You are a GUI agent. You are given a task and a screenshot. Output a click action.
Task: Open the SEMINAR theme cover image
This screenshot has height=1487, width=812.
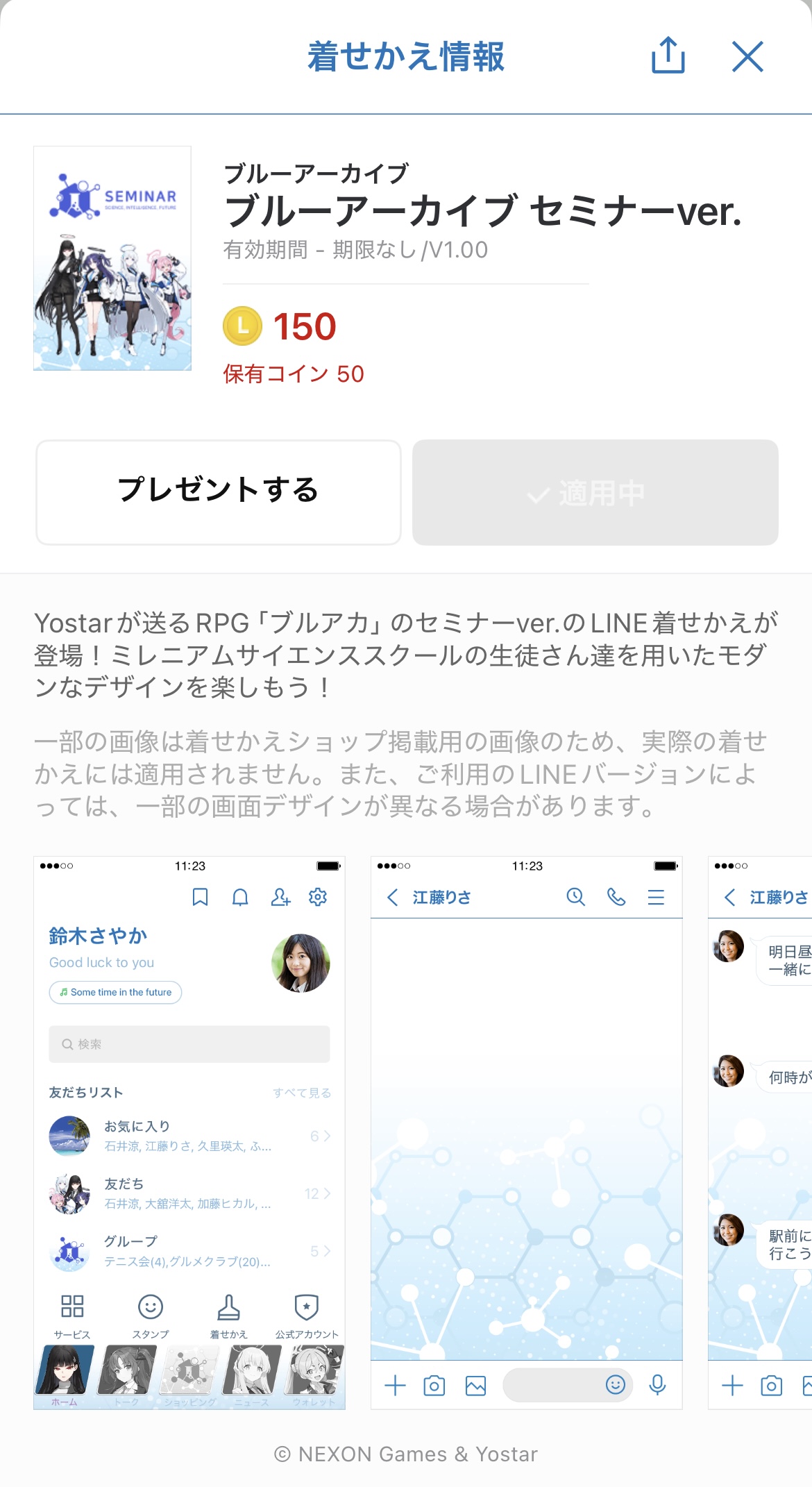(x=112, y=258)
